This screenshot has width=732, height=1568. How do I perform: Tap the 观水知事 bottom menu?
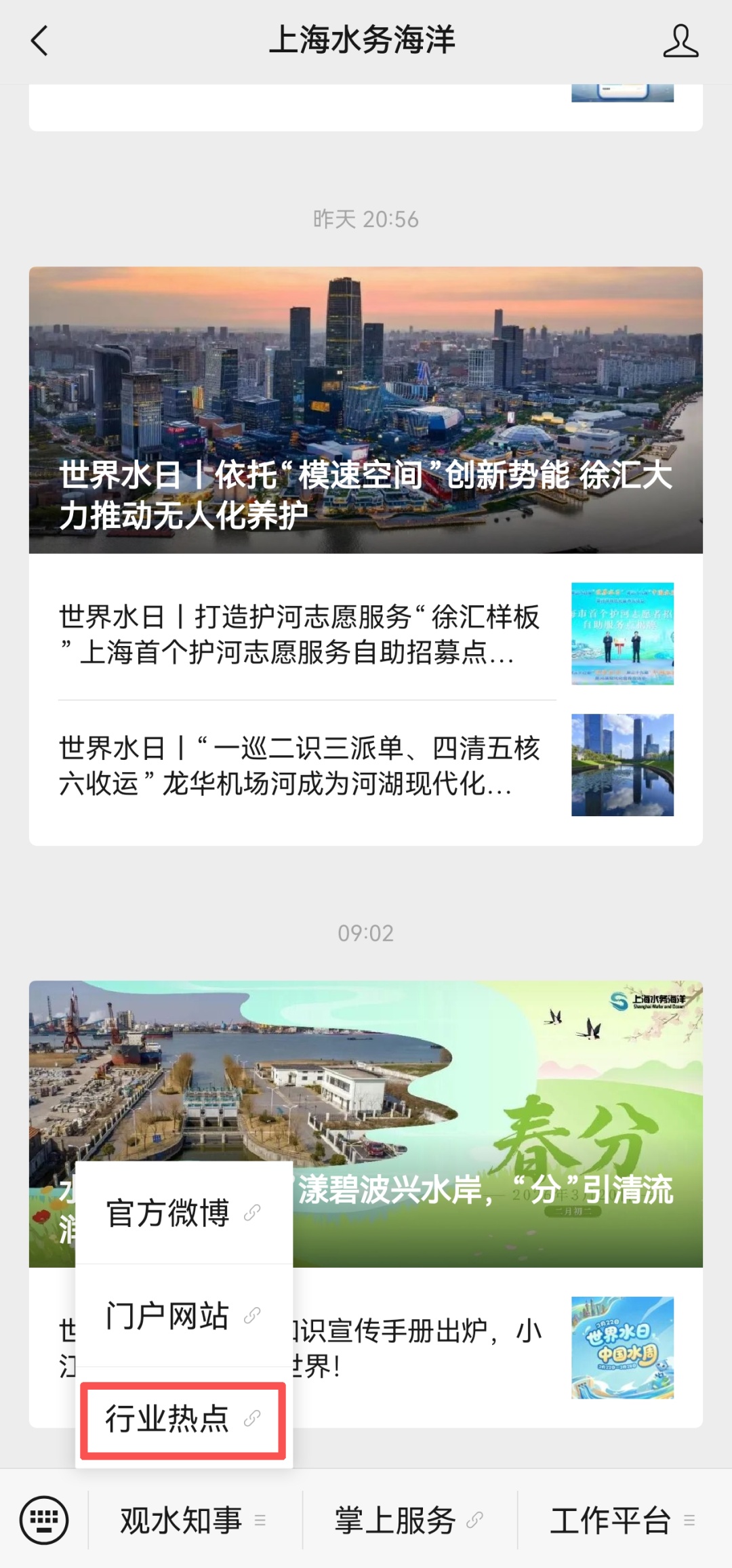(x=193, y=1521)
